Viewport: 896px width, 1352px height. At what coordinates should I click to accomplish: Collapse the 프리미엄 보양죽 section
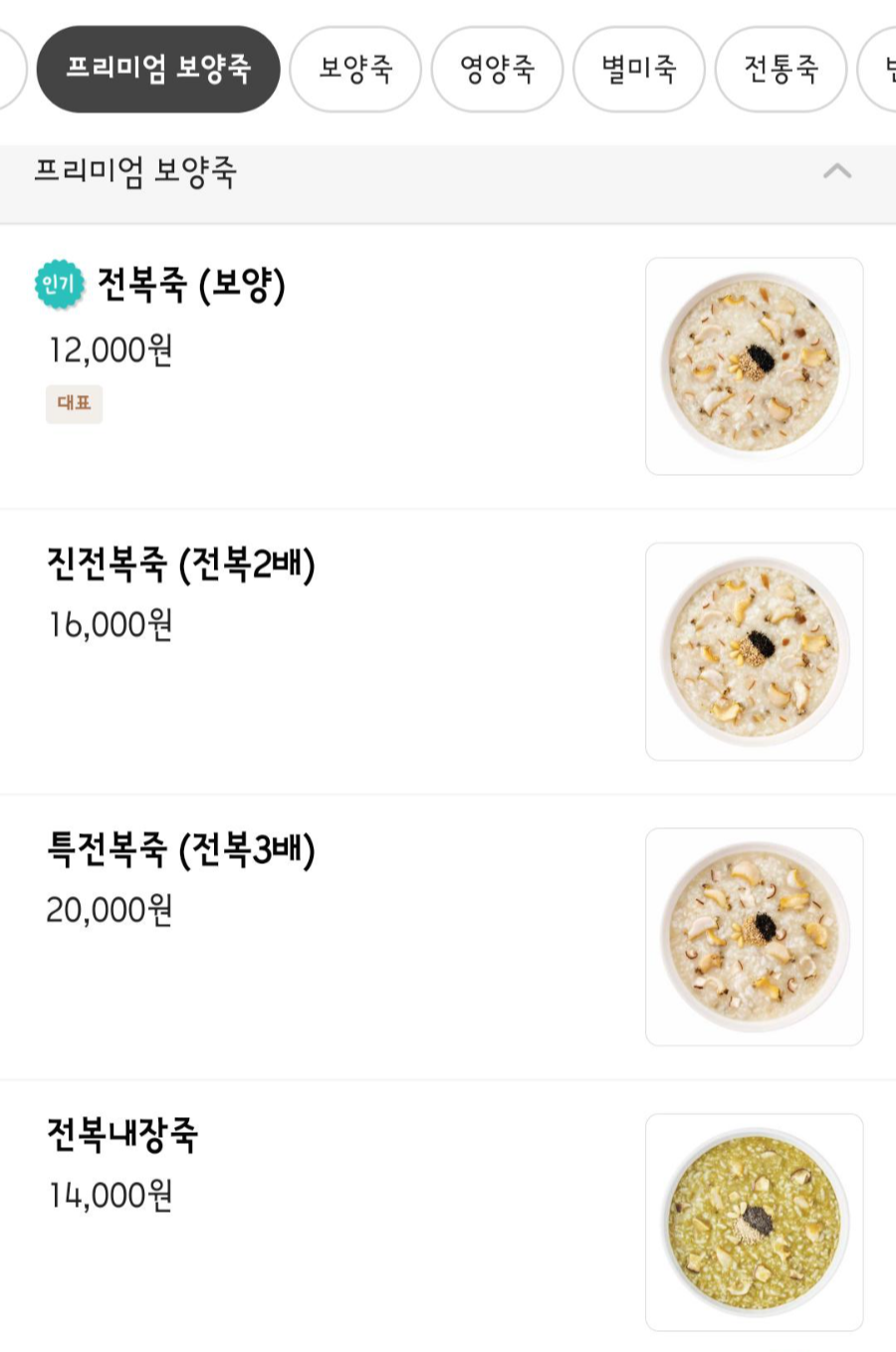pos(836,171)
